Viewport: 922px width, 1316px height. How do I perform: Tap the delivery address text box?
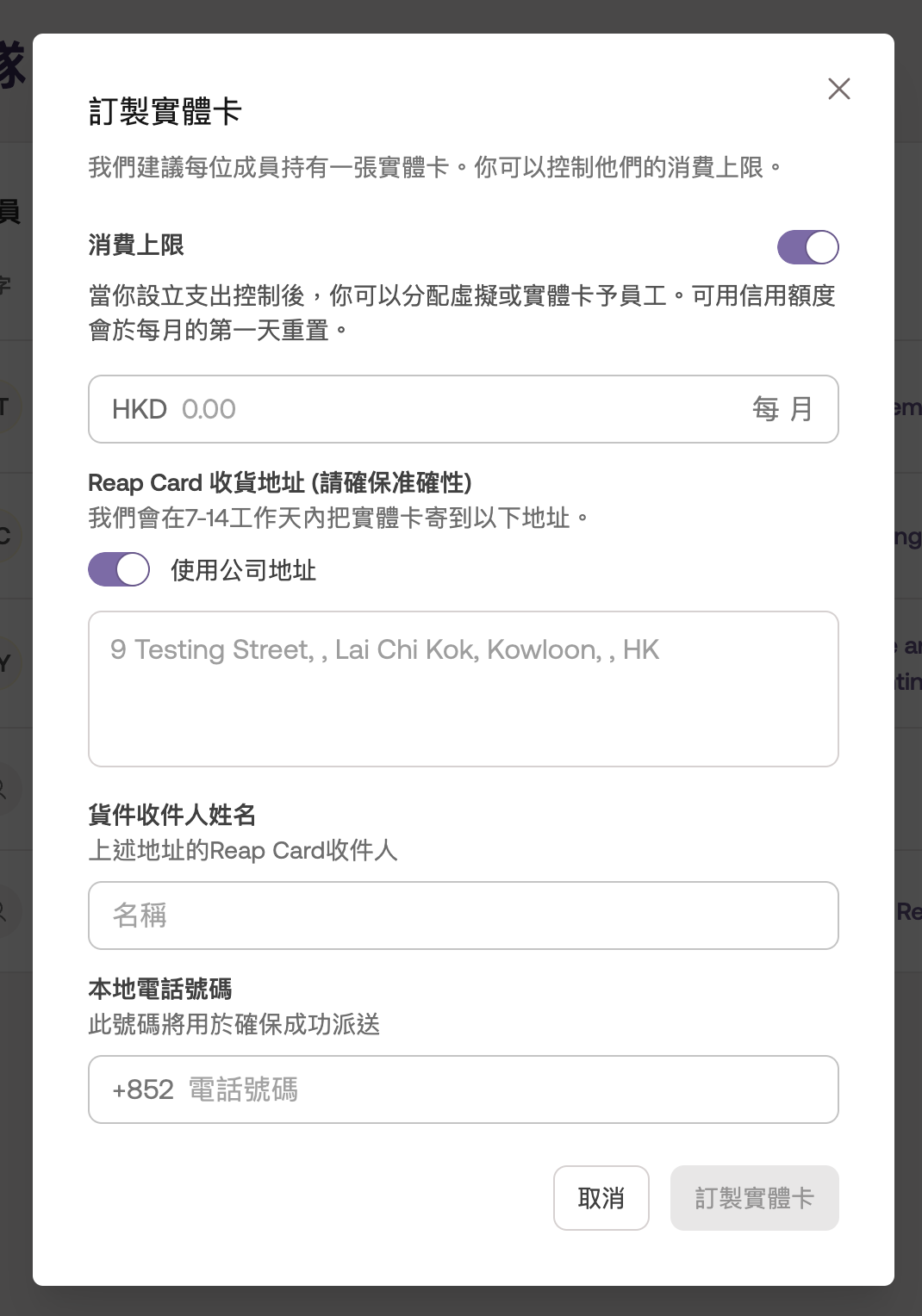click(463, 688)
